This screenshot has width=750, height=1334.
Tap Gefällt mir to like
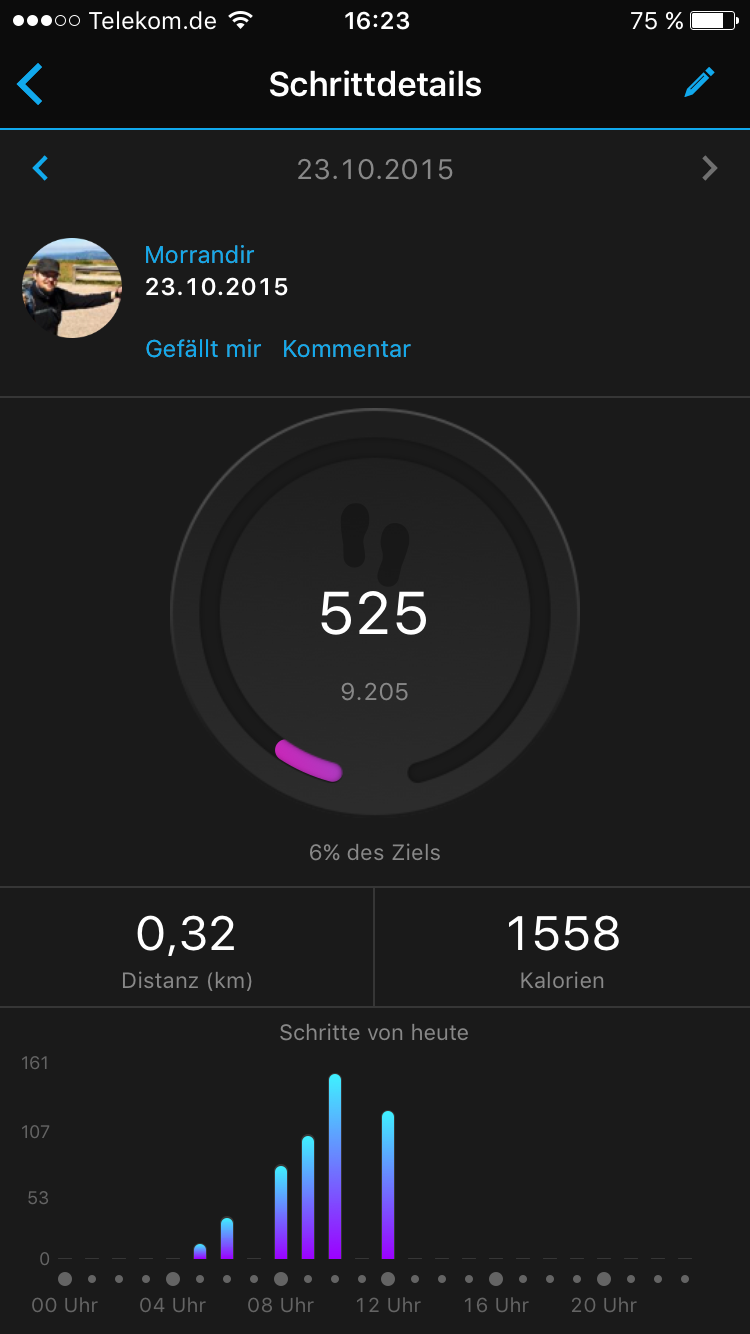tap(203, 349)
